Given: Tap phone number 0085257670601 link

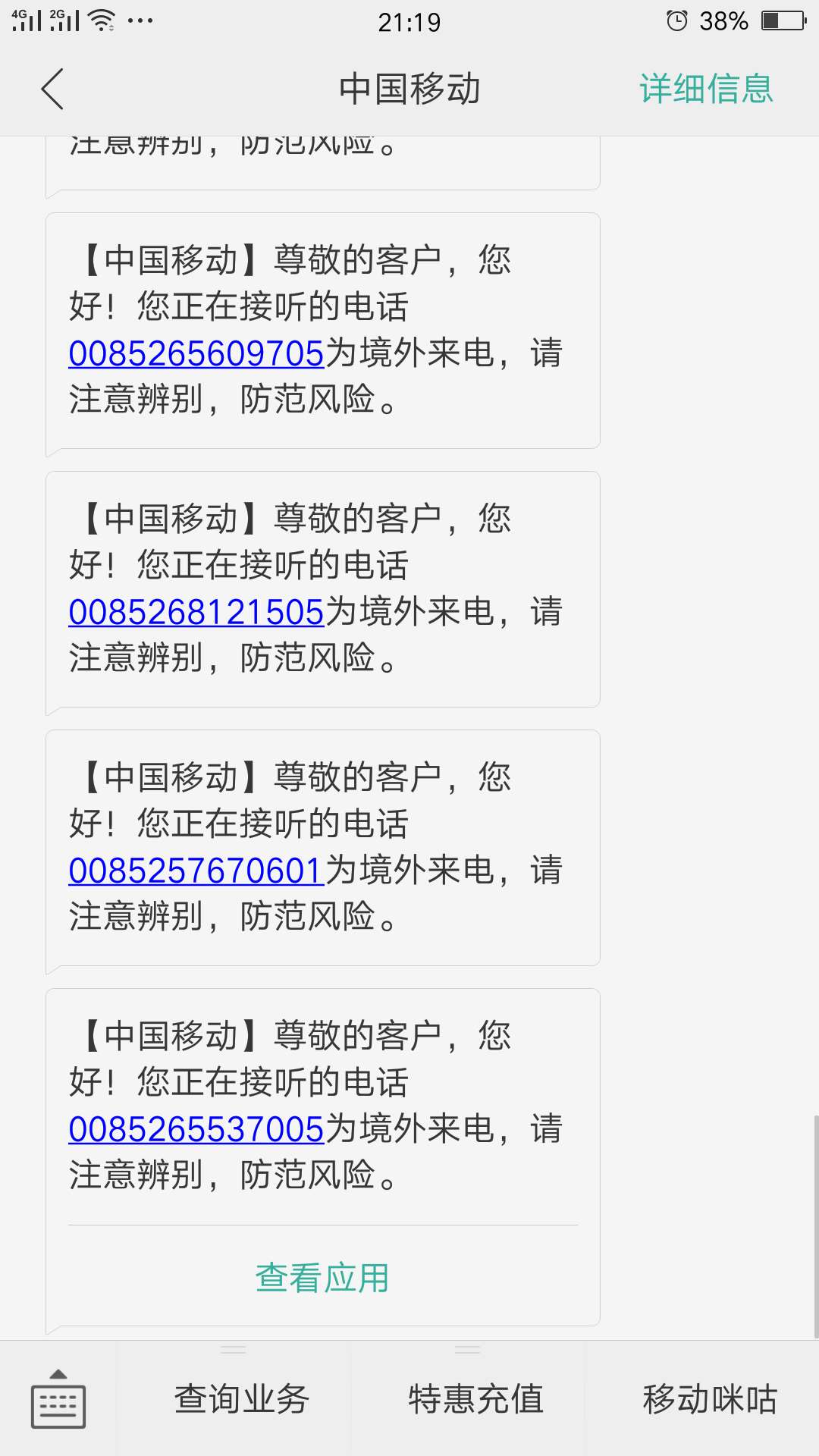Looking at the screenshot, I should tap(196, 871).
